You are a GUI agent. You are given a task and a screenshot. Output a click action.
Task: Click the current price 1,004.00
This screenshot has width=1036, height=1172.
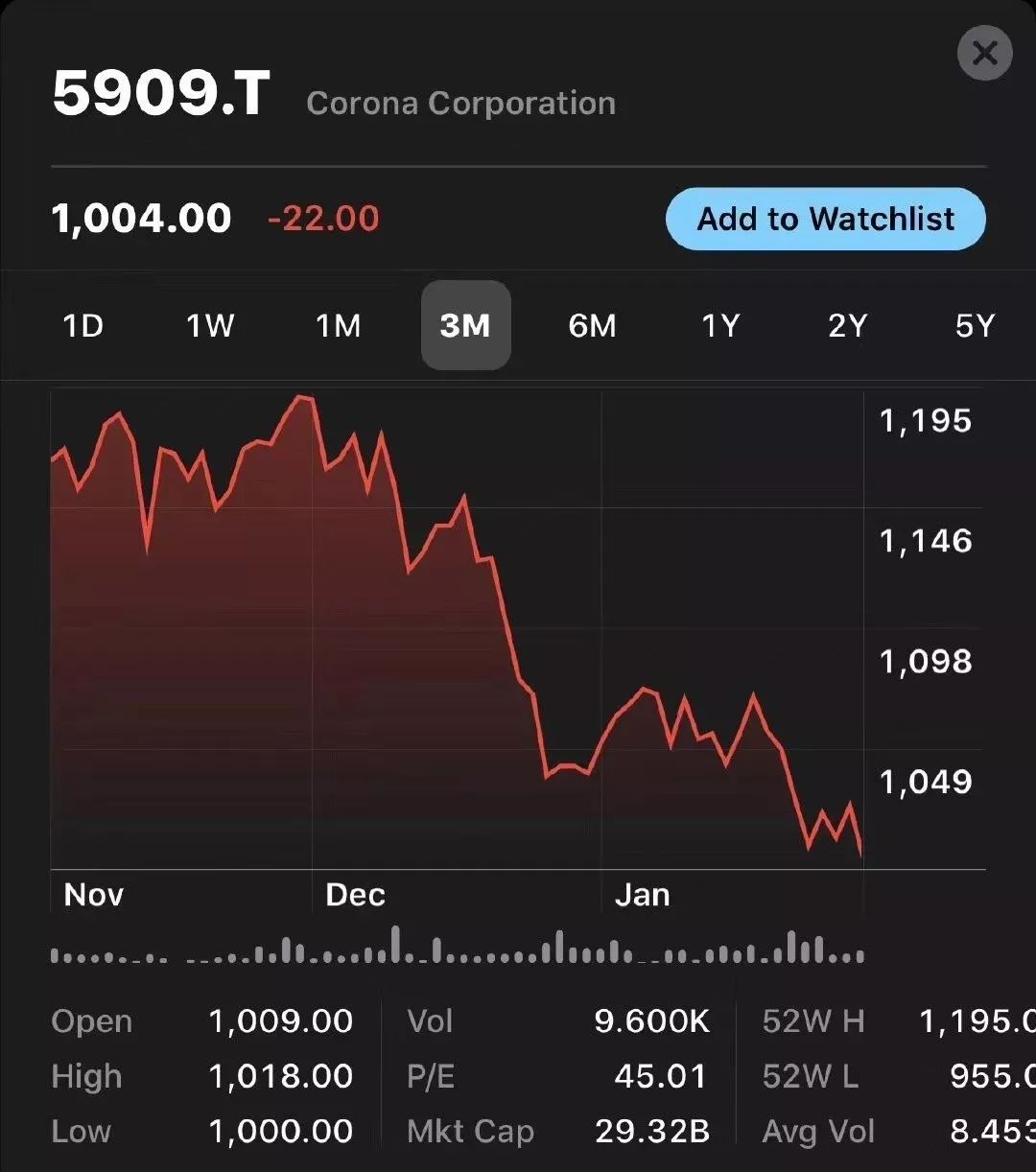click(x=141, y=218)
